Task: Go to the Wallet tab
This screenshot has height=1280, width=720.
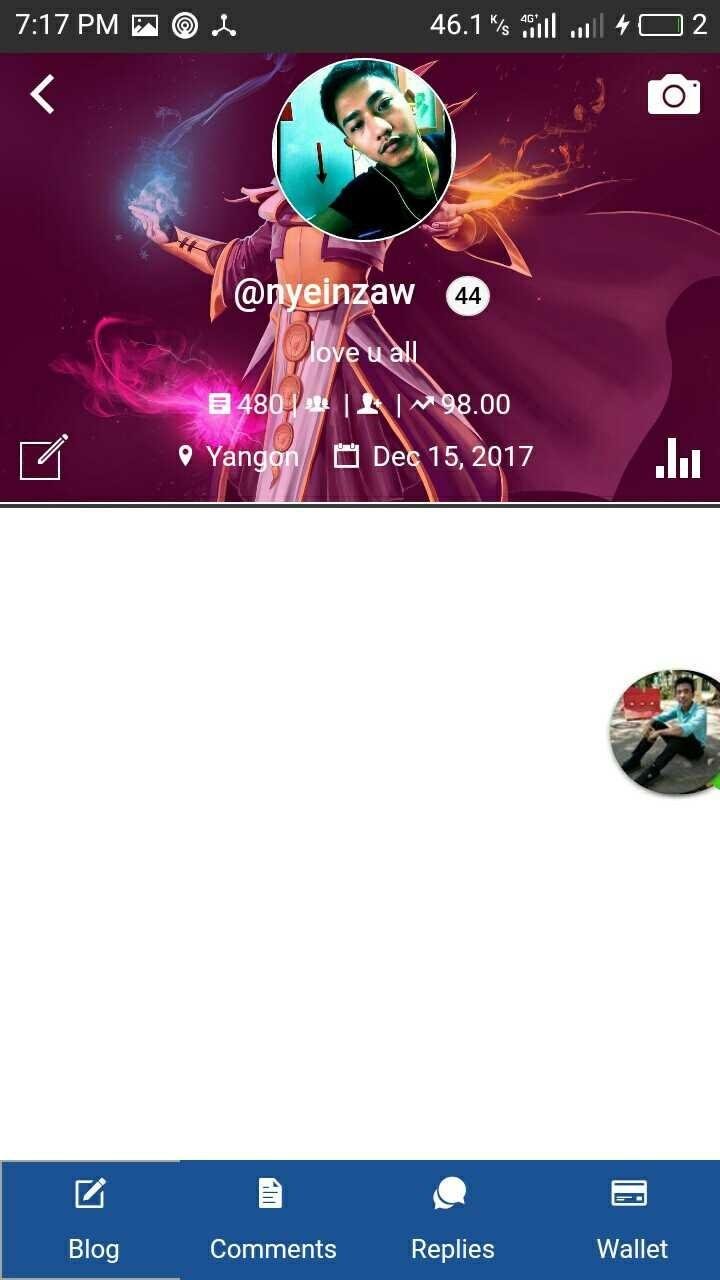Action: pyautogui.click(x=631, y=1220)
